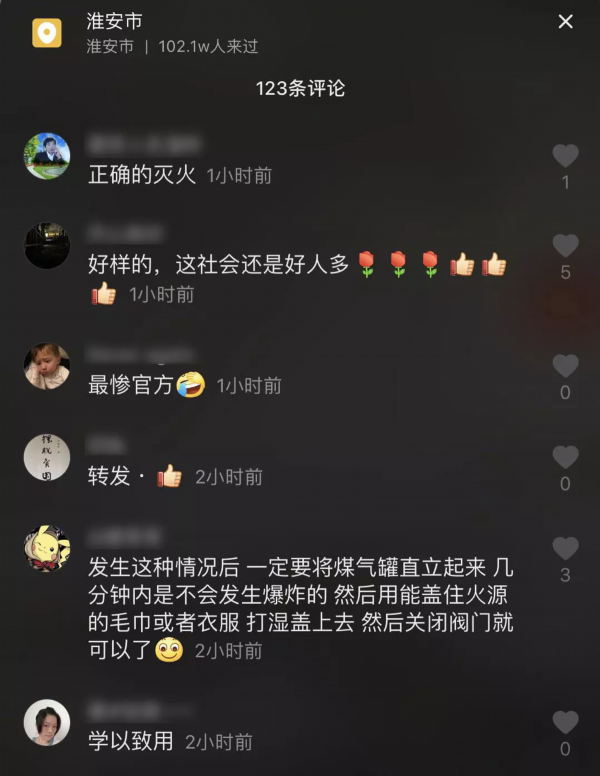600x776 pixels.
Task: Close the comments panel
Action: coord(566,21)
